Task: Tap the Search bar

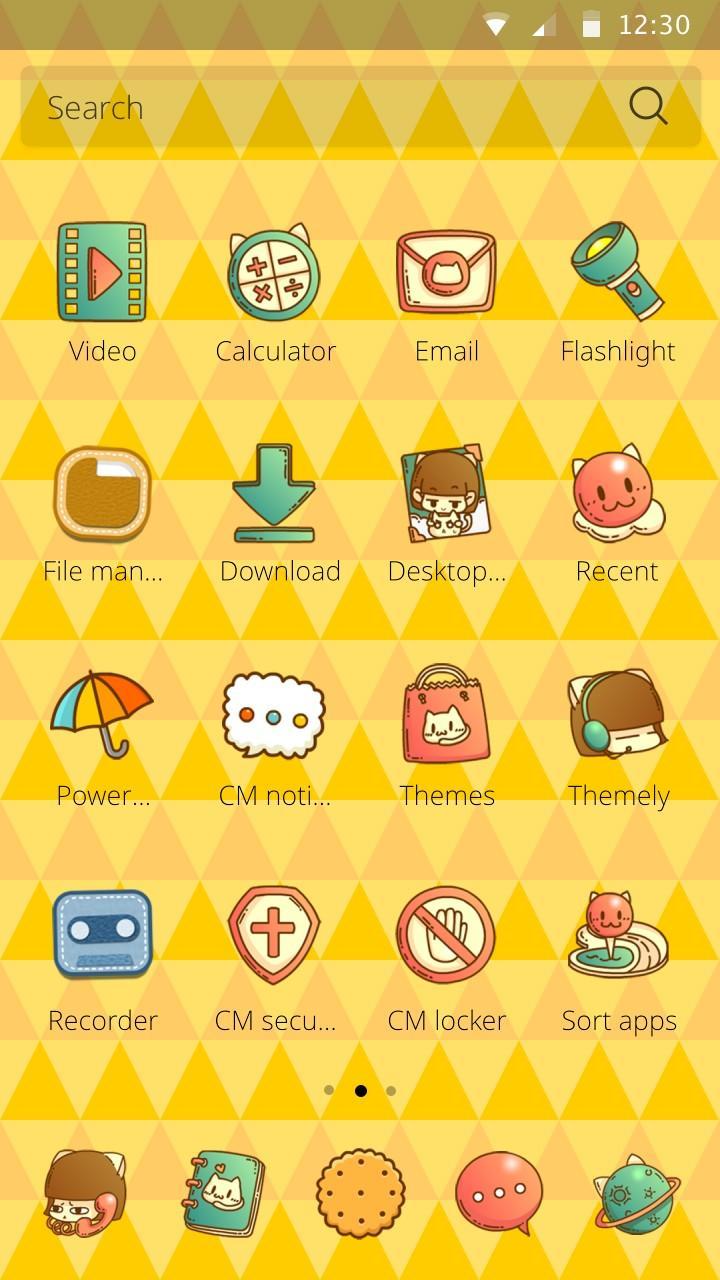Action: tap(300, 107)
